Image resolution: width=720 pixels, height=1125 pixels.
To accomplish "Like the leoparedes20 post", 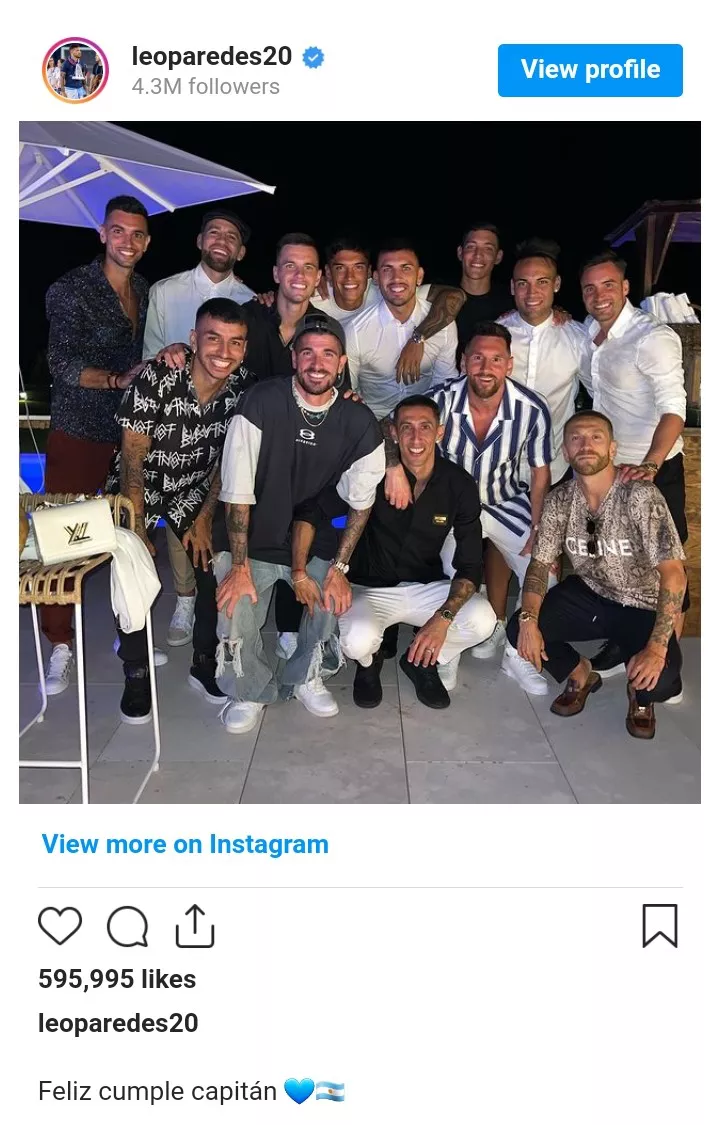I will click(60, 926).
